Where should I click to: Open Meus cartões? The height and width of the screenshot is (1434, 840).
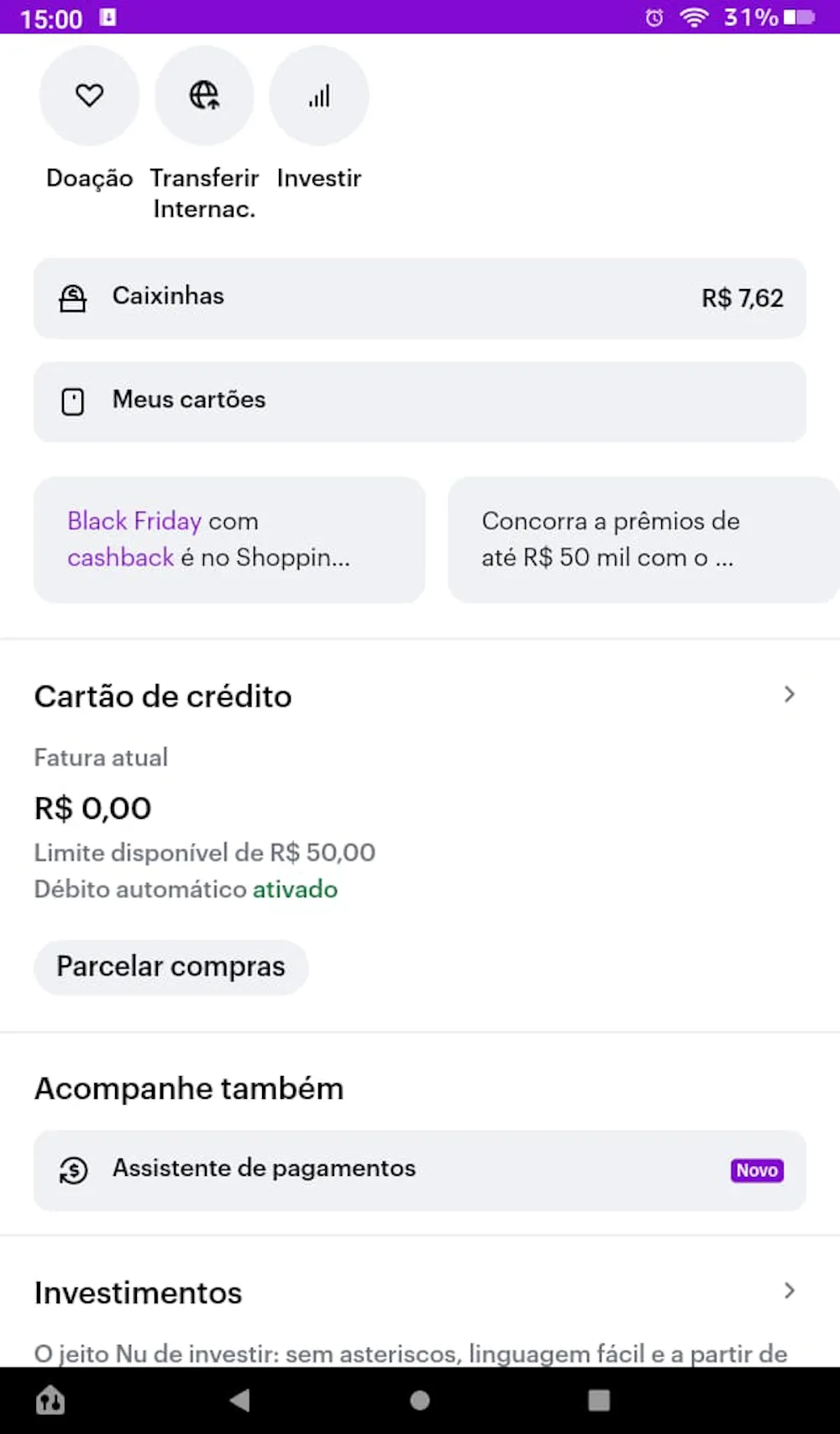pyautogui.click(x=420, y=402)
